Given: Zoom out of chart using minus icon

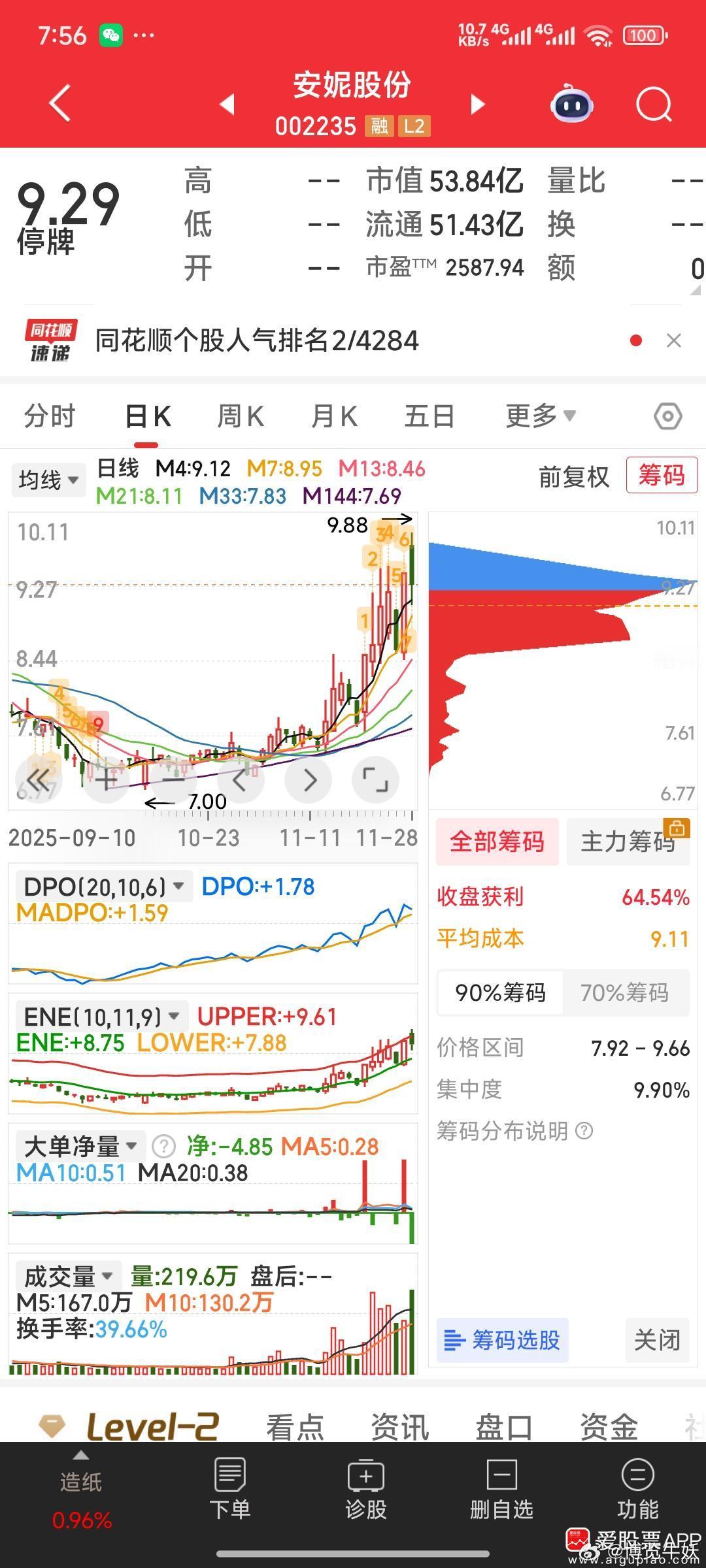Looking at the screenshot, I should pyautogui.click(x=173, y=780).
